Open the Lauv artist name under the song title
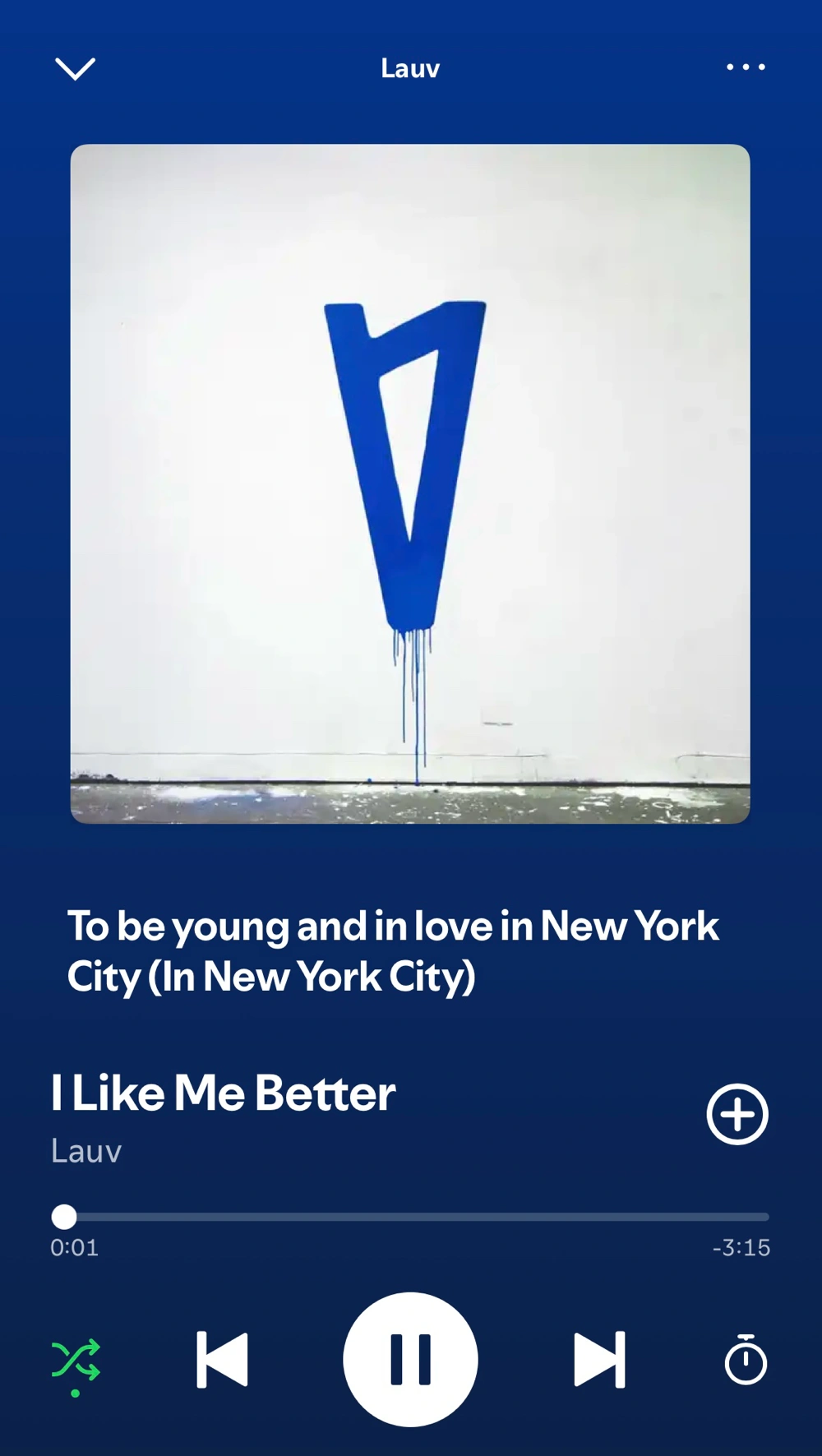 coord(86,1151)
